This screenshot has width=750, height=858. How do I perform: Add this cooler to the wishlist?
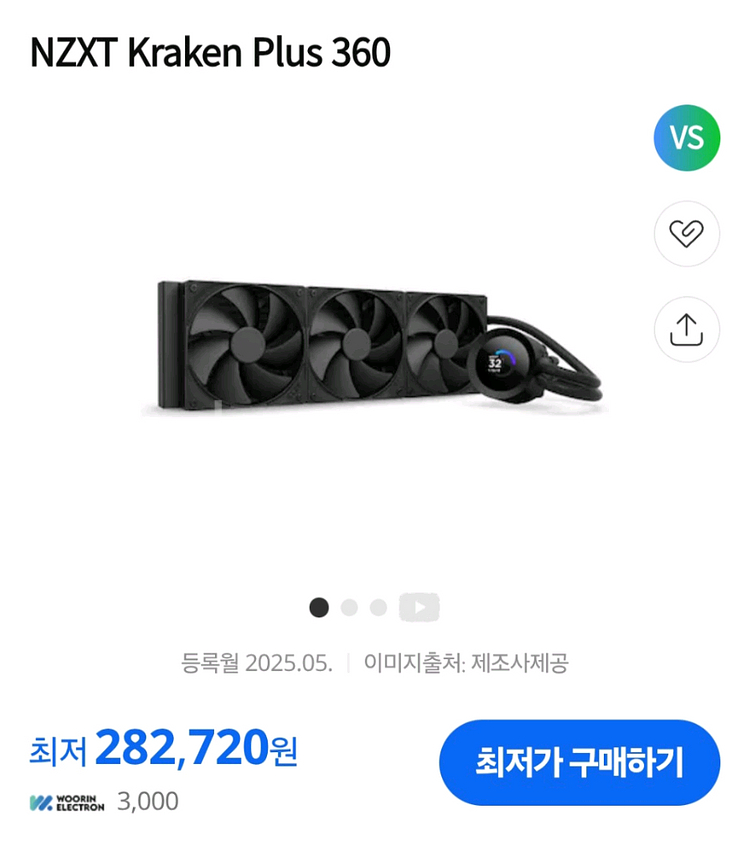pyautogui.click(x=686, y=234)
